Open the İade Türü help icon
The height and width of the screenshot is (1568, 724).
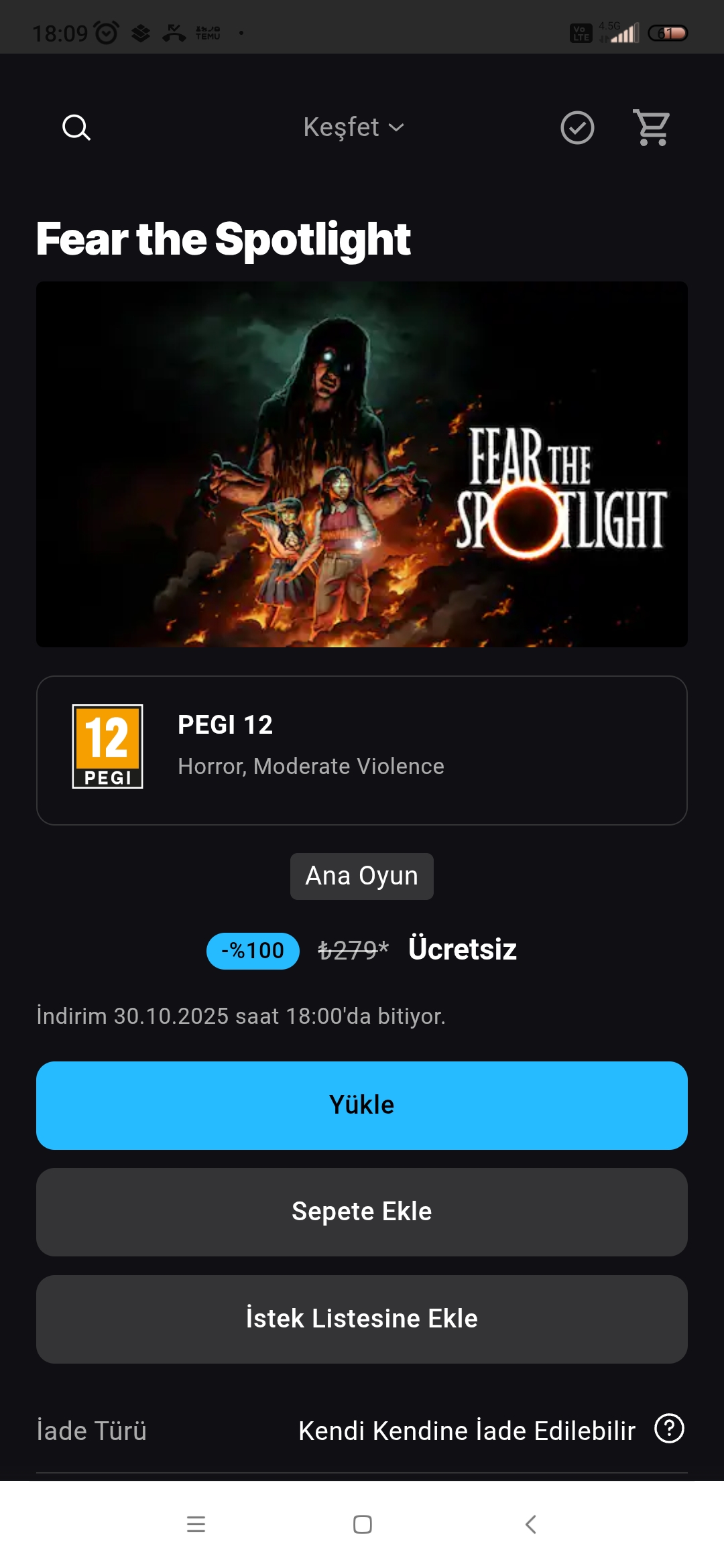669,1428
